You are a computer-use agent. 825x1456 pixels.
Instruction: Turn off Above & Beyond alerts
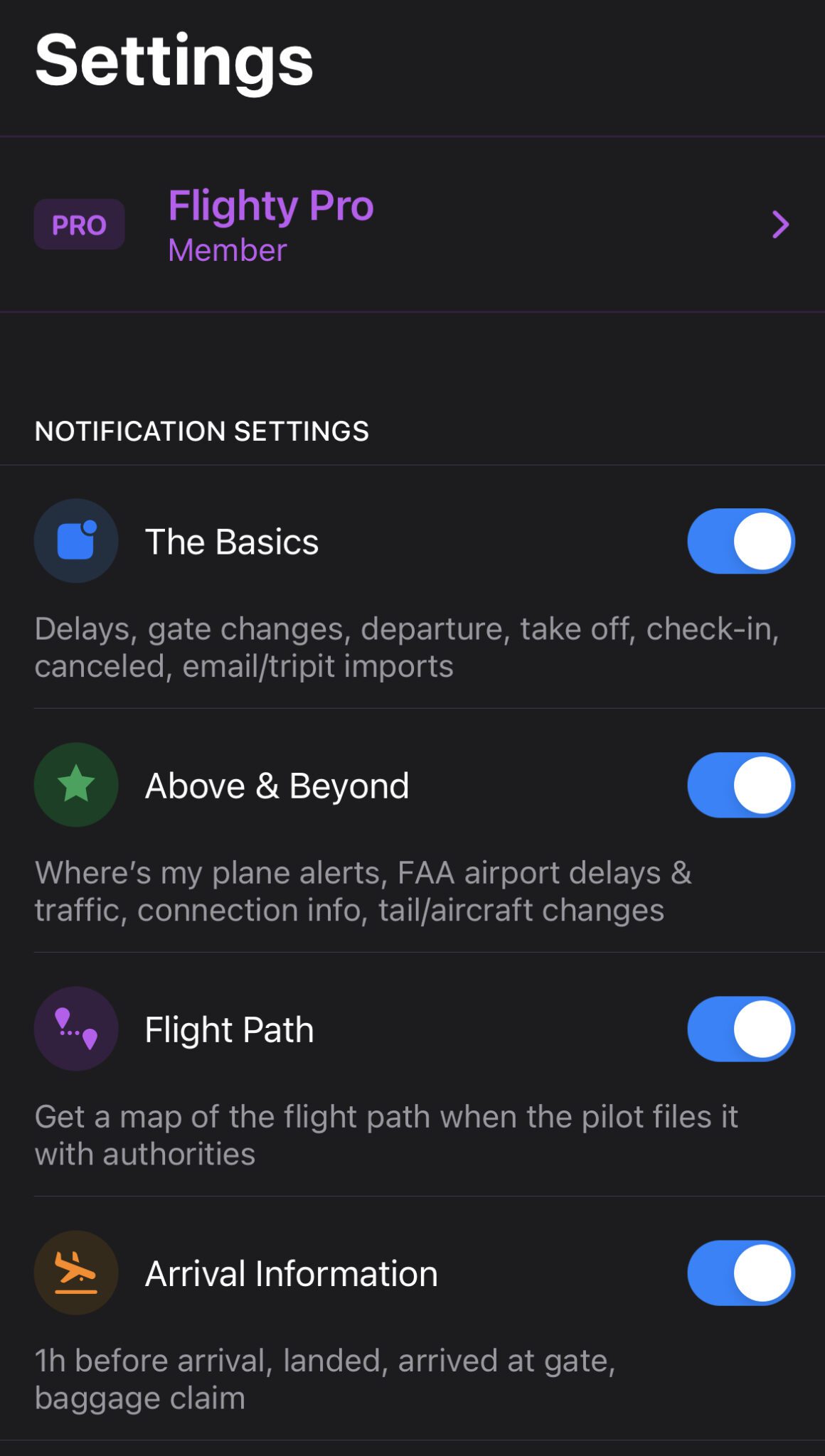pos(739,785)
